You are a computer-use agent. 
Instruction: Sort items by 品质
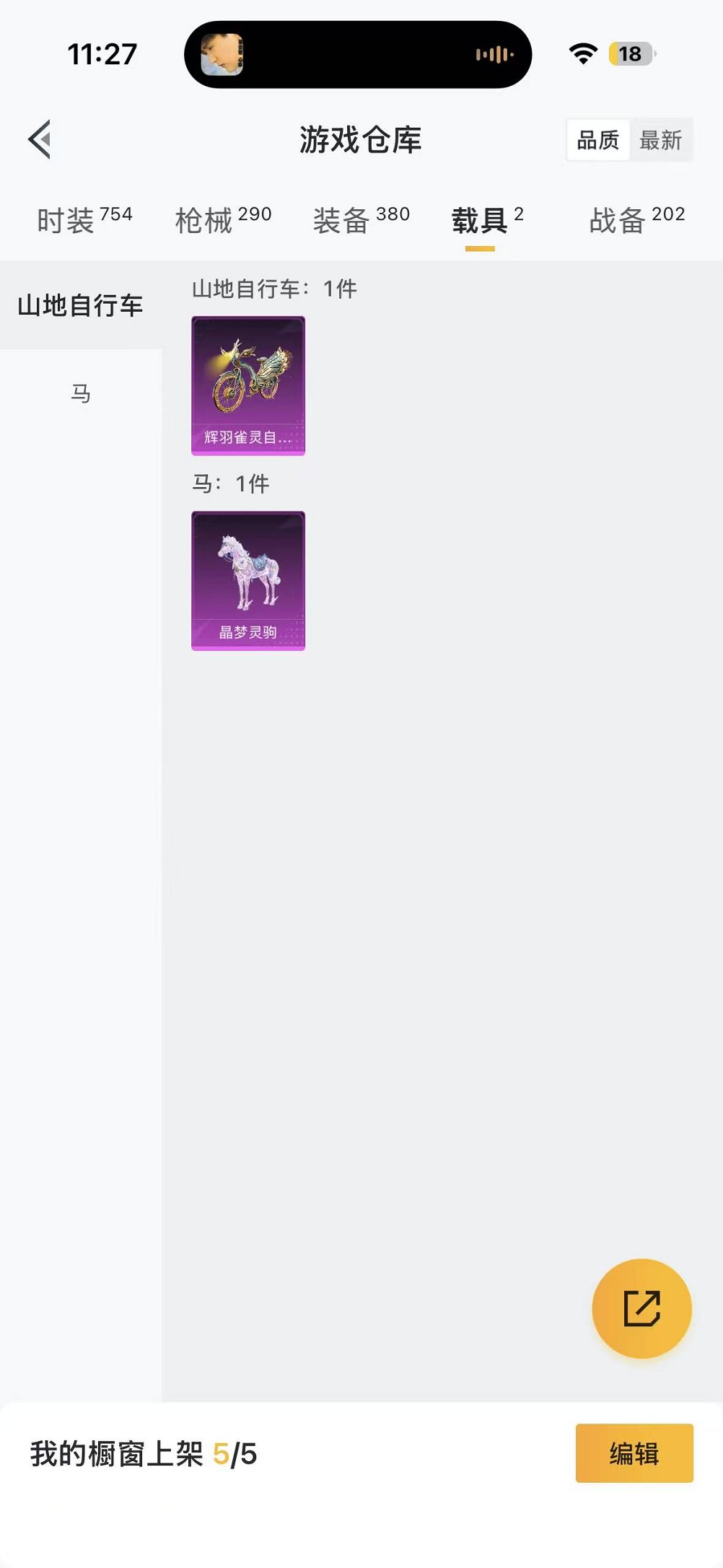tap(597, 140)
